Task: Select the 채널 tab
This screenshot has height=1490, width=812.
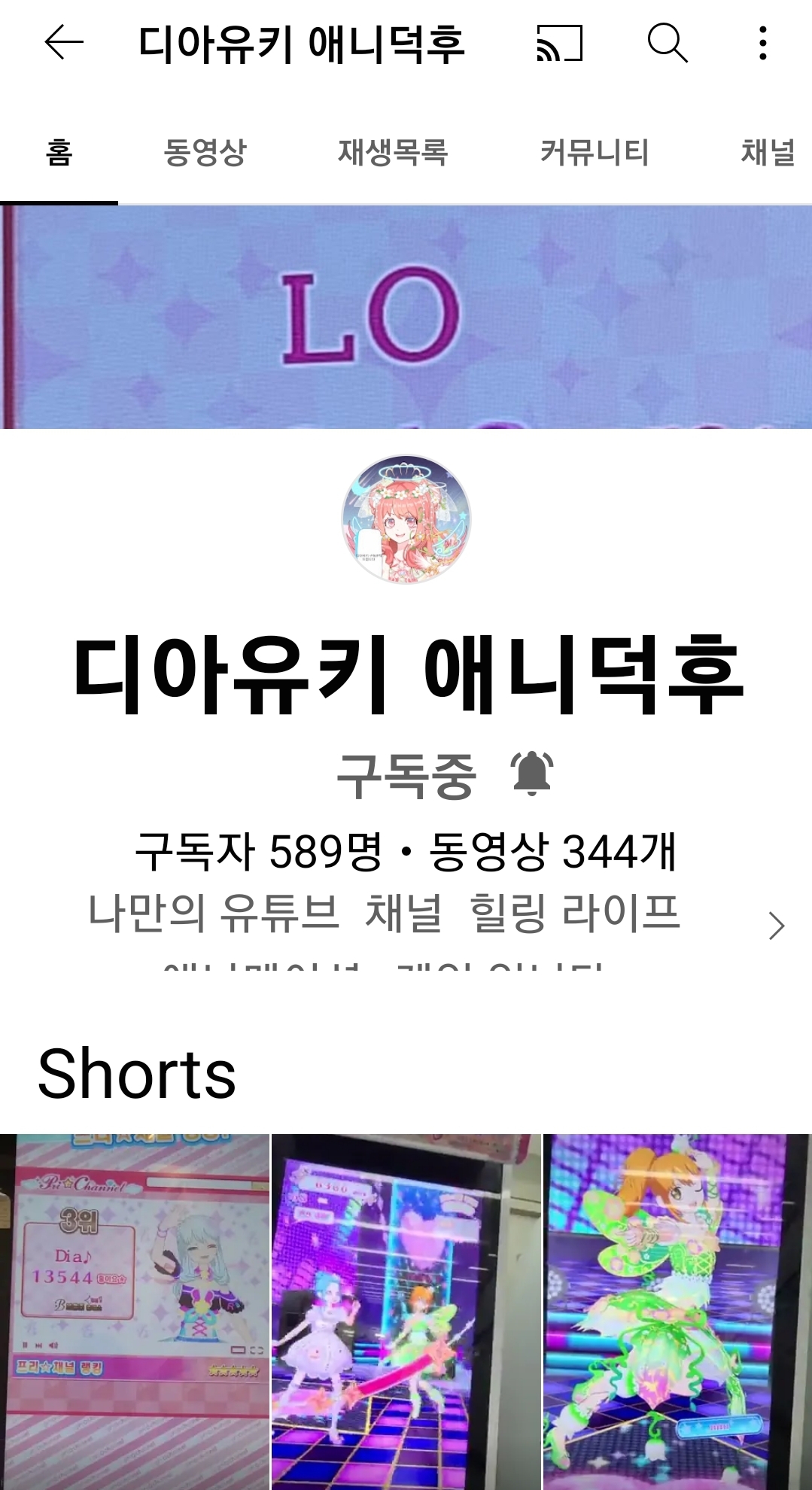Action: [768, 153]
